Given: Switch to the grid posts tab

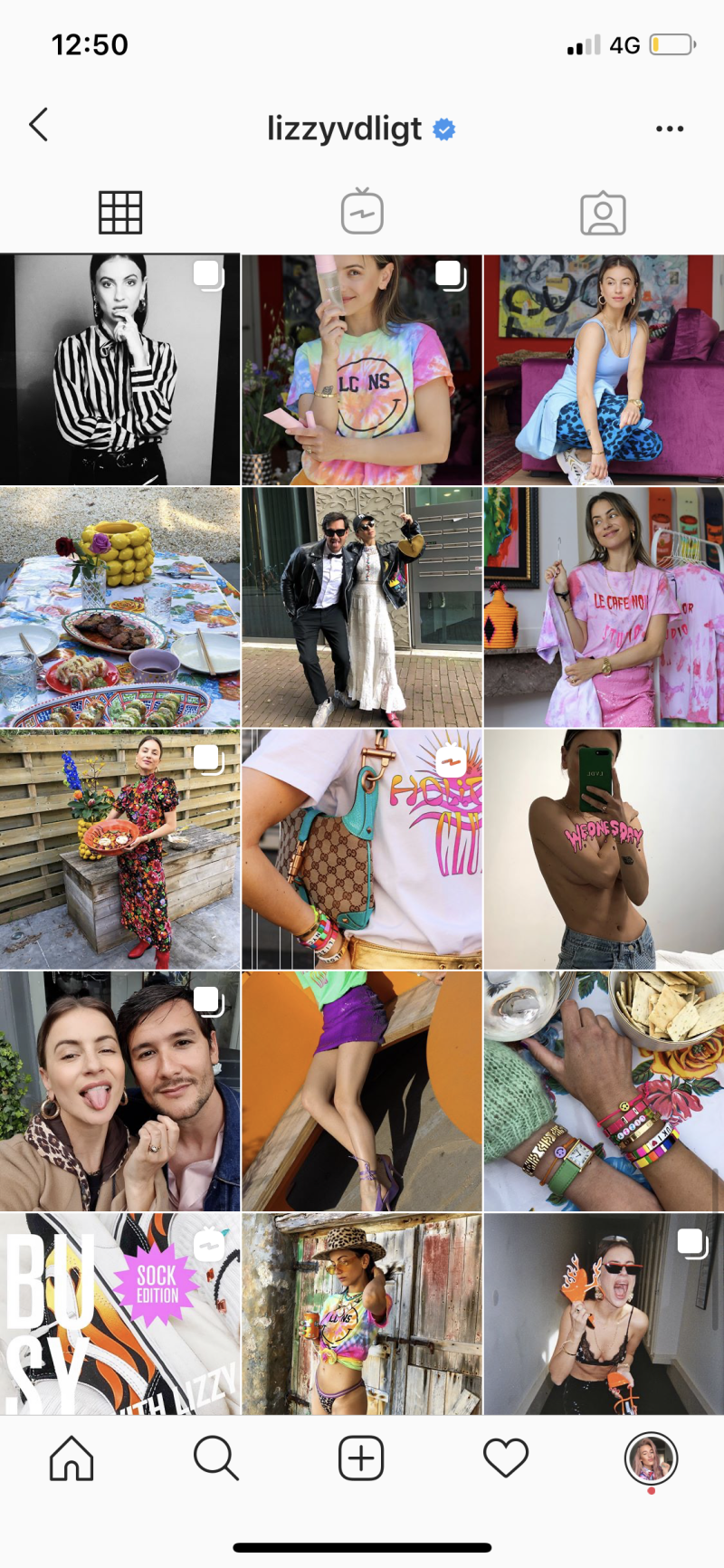Looking at the screenshot, I should click(120, 214).
